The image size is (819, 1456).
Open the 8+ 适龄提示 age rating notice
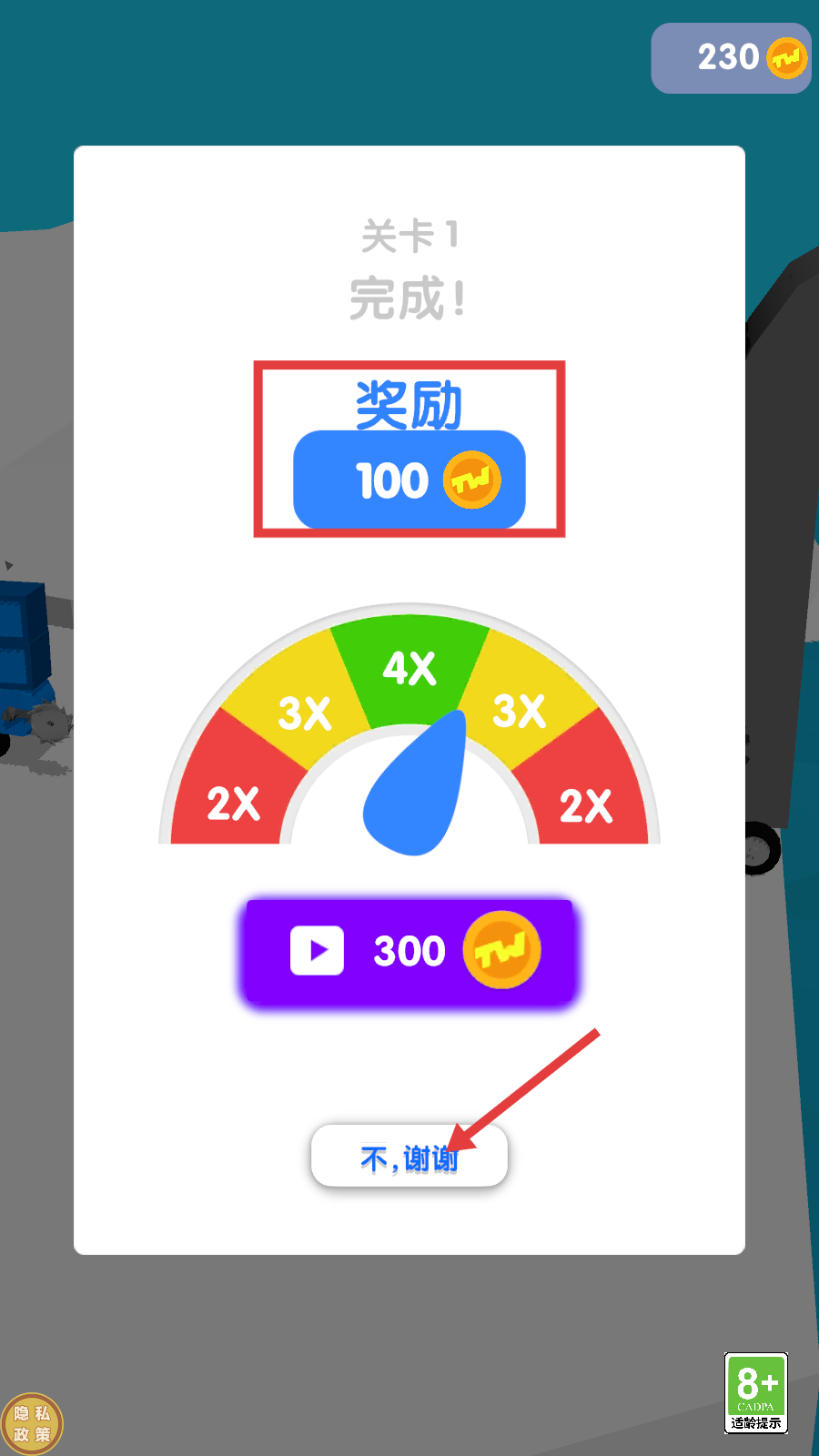(755, 1392)
